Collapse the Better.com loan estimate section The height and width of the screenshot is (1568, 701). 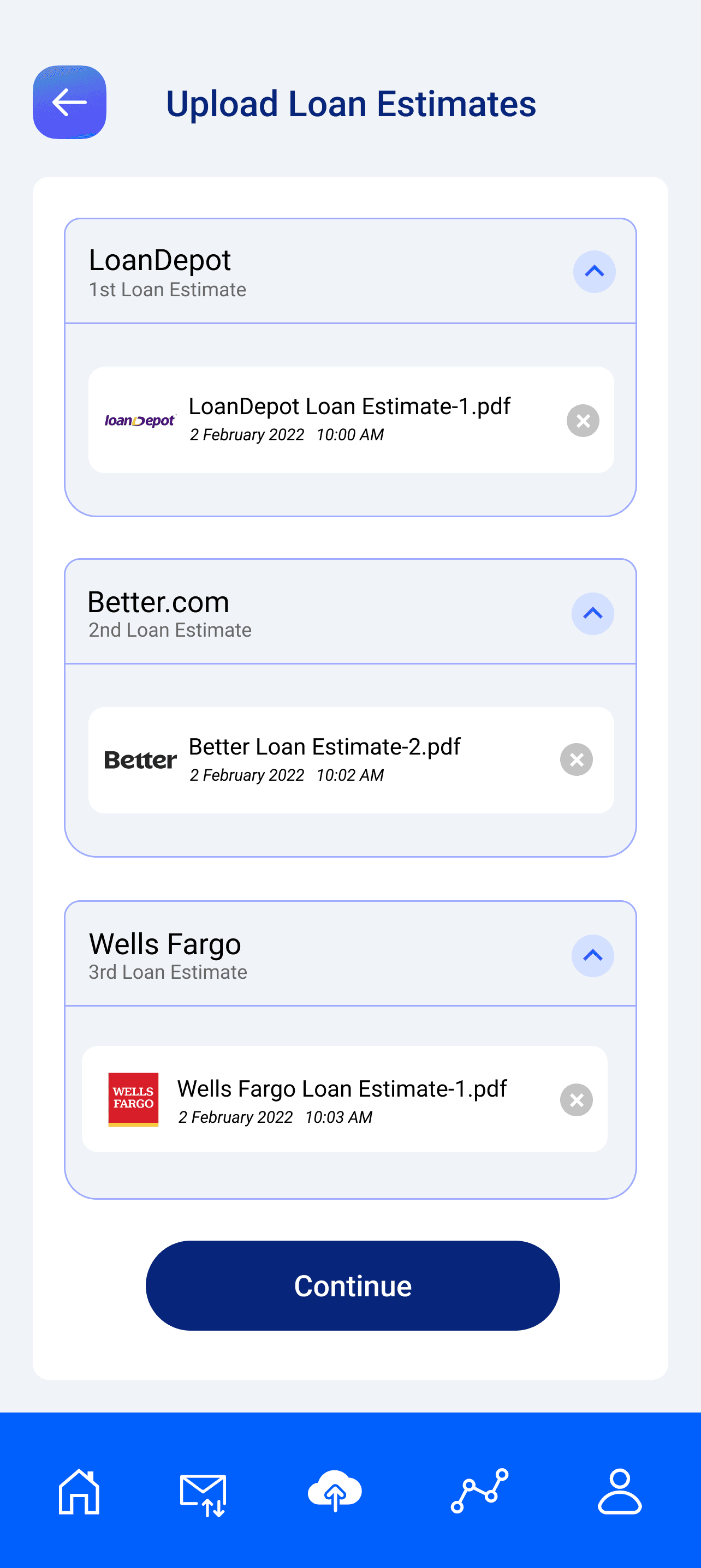[592, 614]
